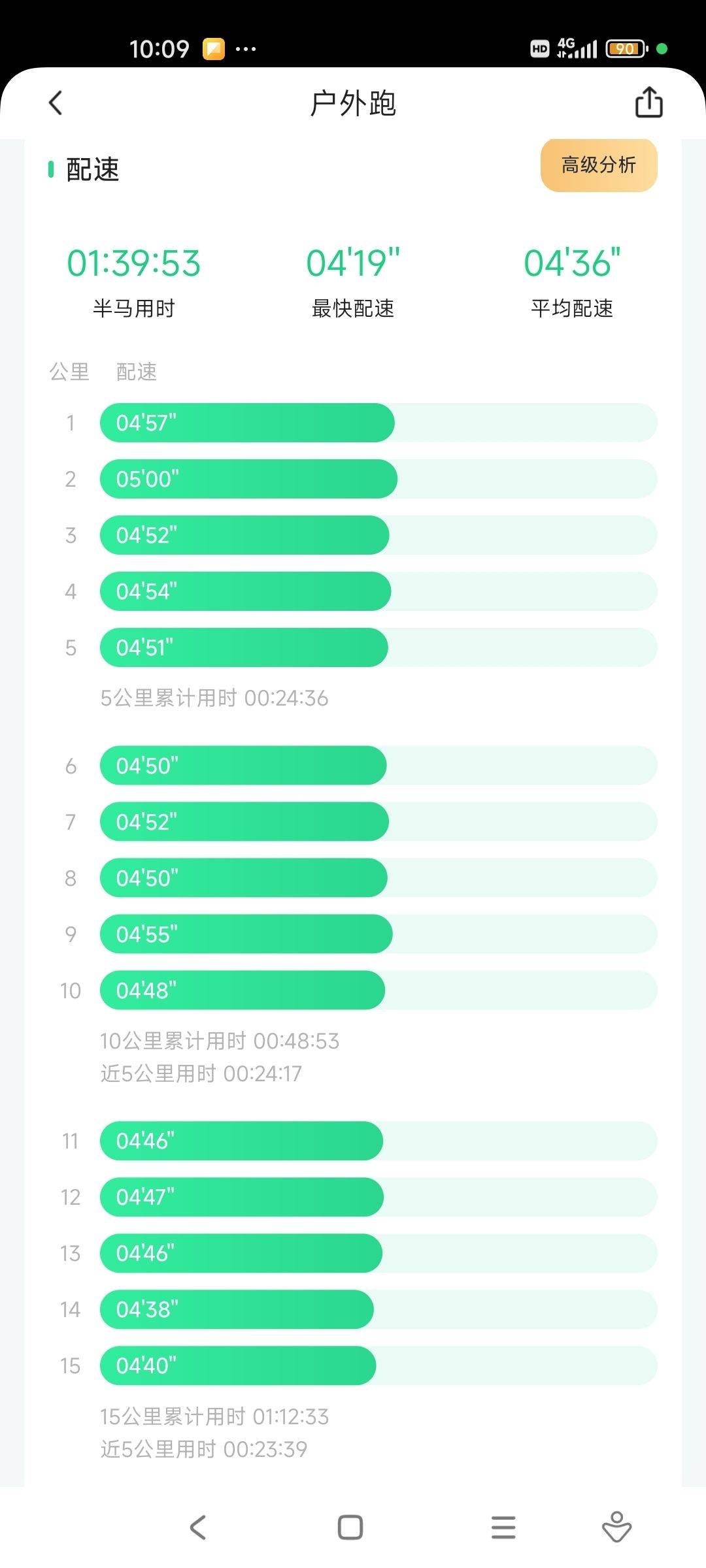706x1568 pixels.
Task: Tap the 户外跑 title
Action: [x=353, y=103]
